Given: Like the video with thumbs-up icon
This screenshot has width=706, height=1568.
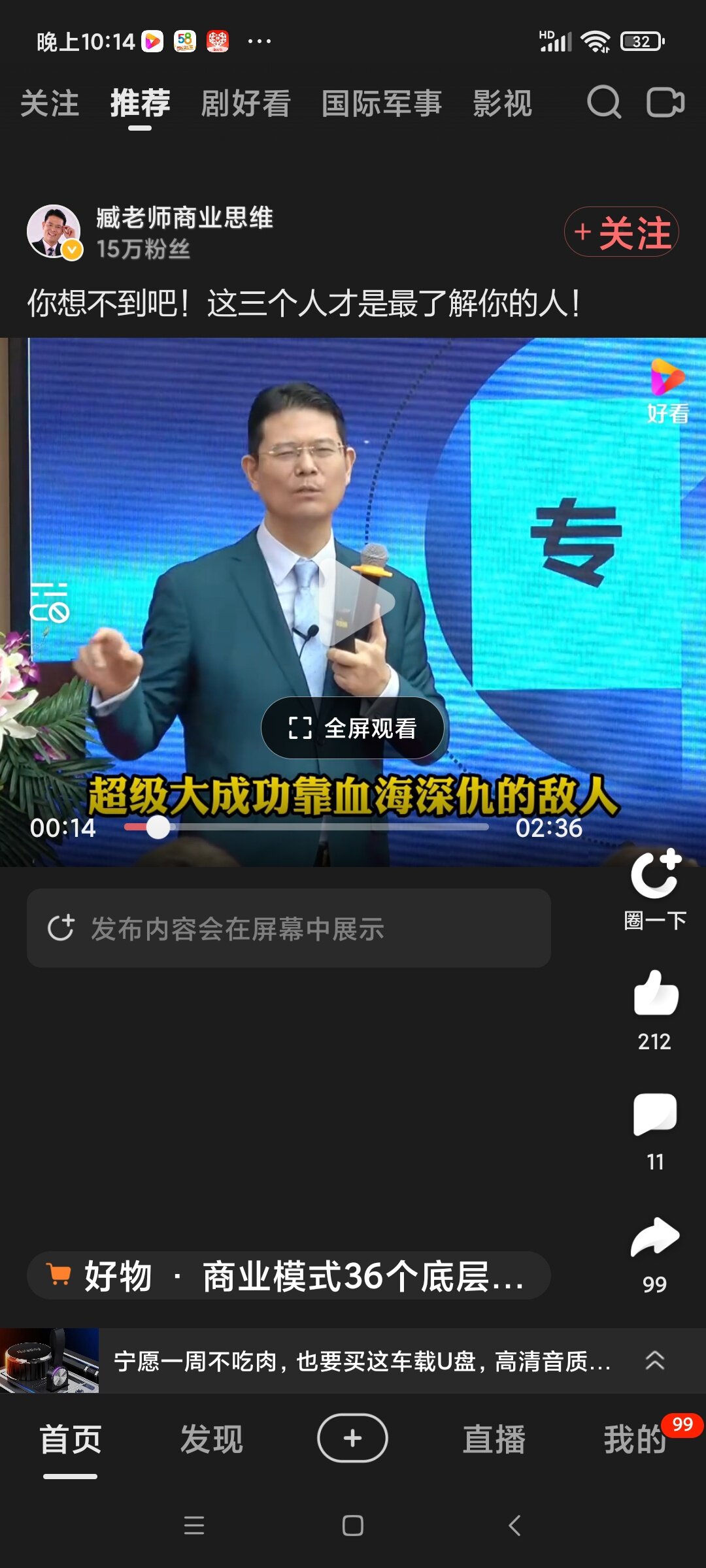Looking at the screenshot, I should click(x=655, y=993).
